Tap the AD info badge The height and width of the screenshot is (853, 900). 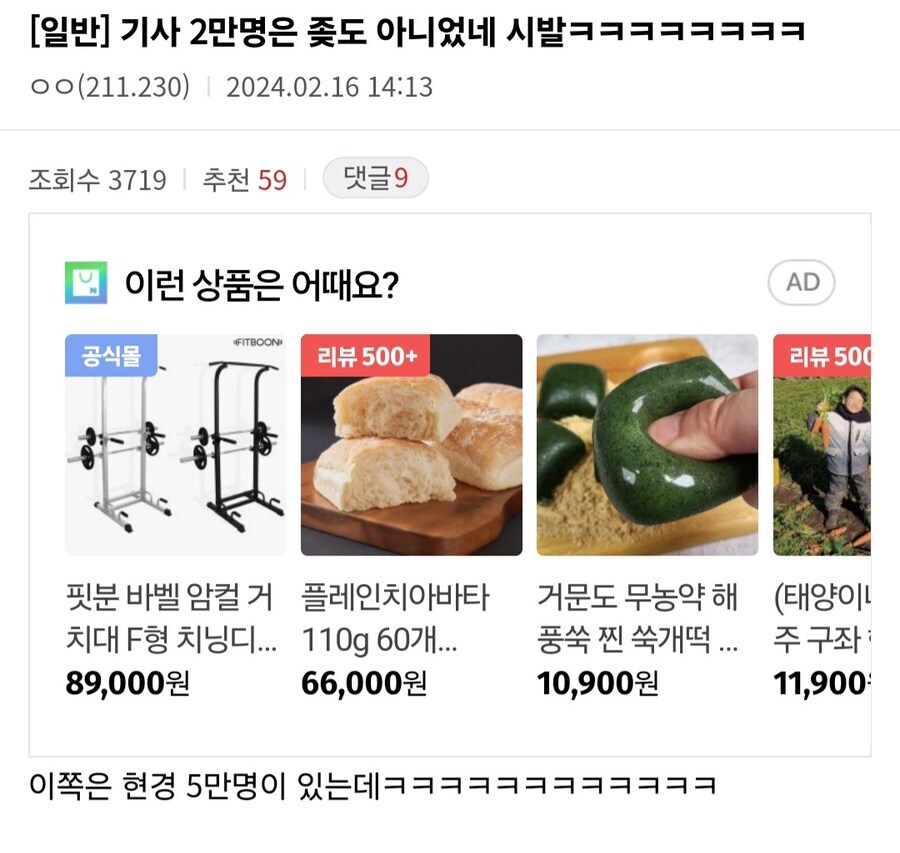[x=801, y=283]
